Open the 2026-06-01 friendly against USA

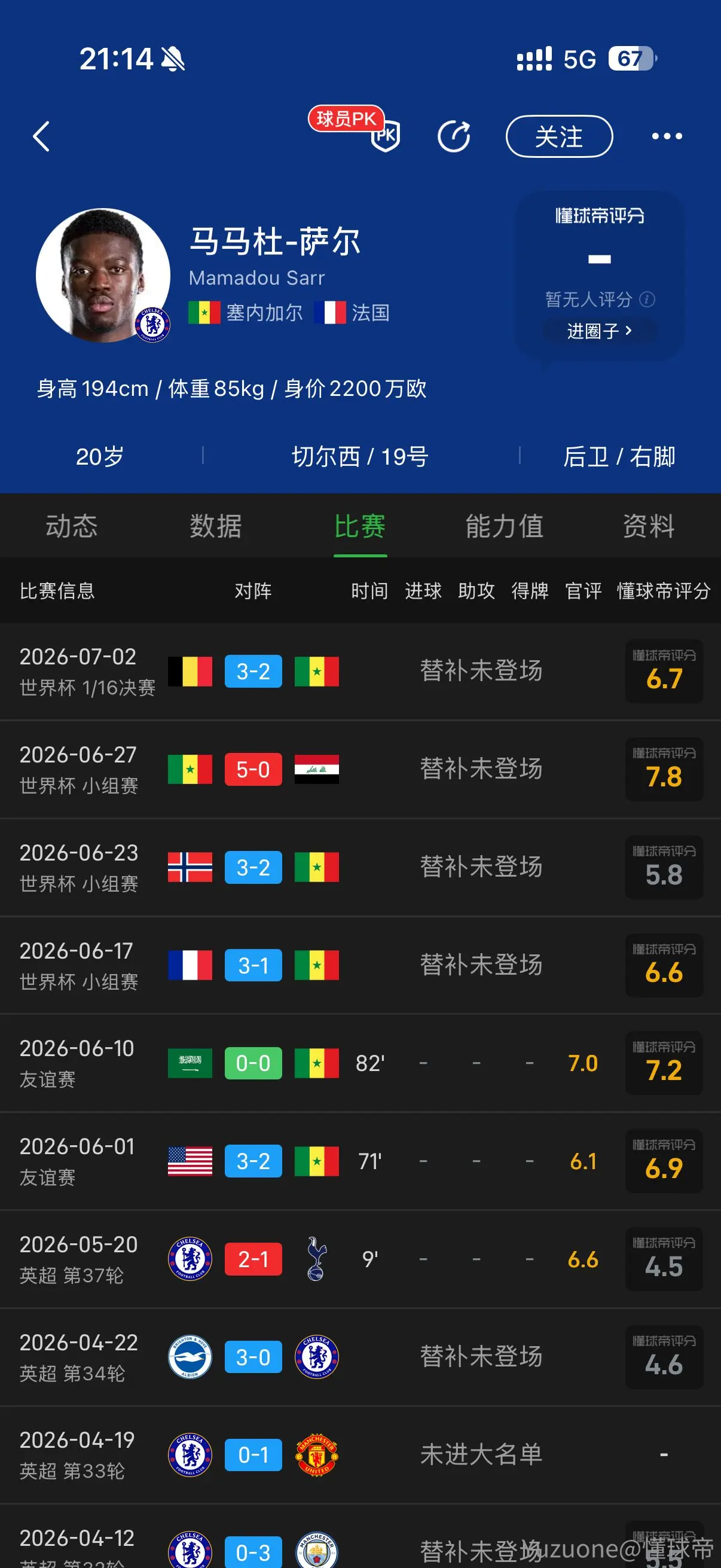point(360,1161)
